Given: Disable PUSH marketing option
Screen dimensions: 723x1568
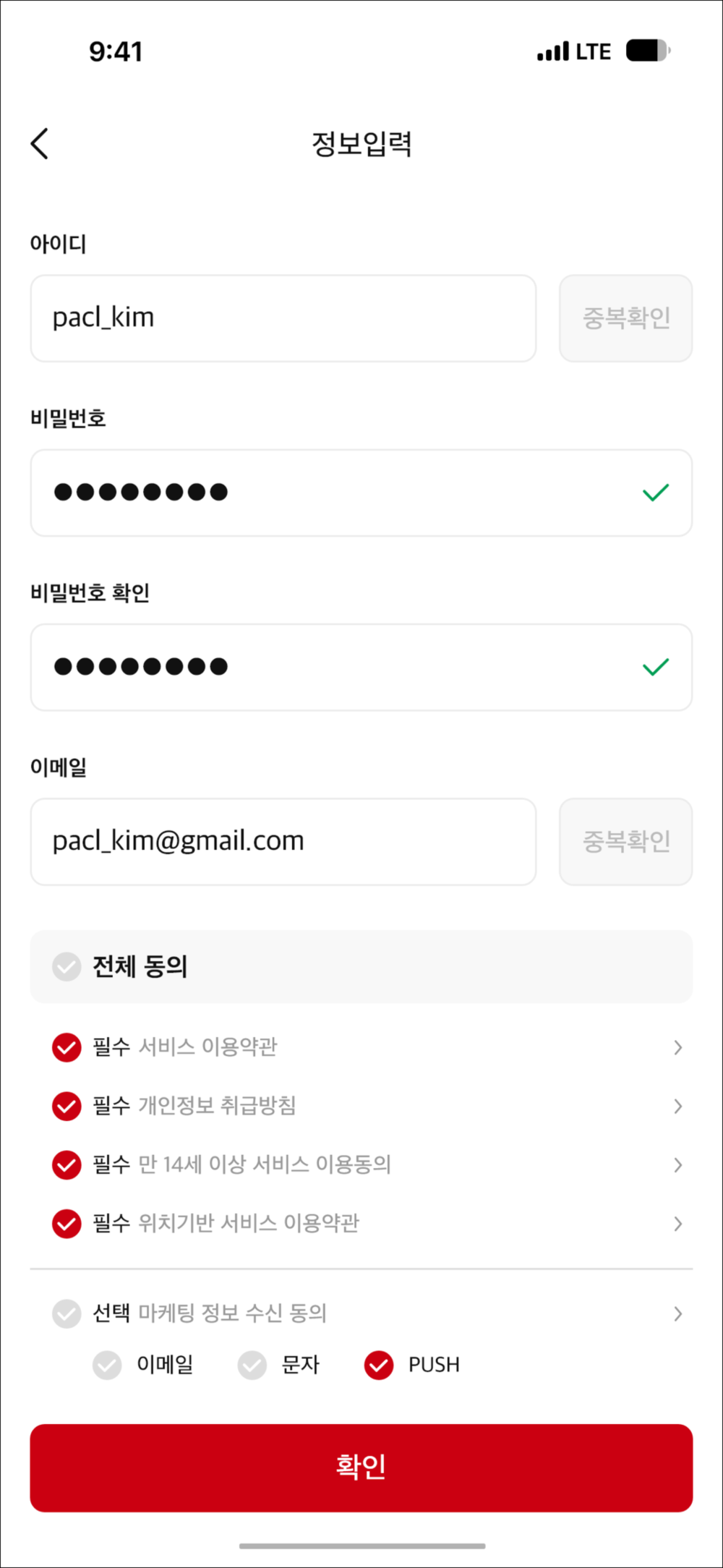Looking at the screenshot, I should click(379, 1365).
